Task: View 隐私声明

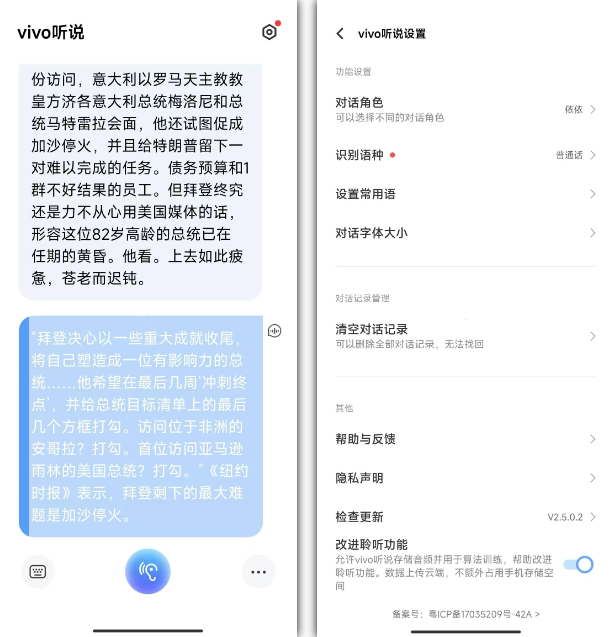Action: [x=465, y=478]
